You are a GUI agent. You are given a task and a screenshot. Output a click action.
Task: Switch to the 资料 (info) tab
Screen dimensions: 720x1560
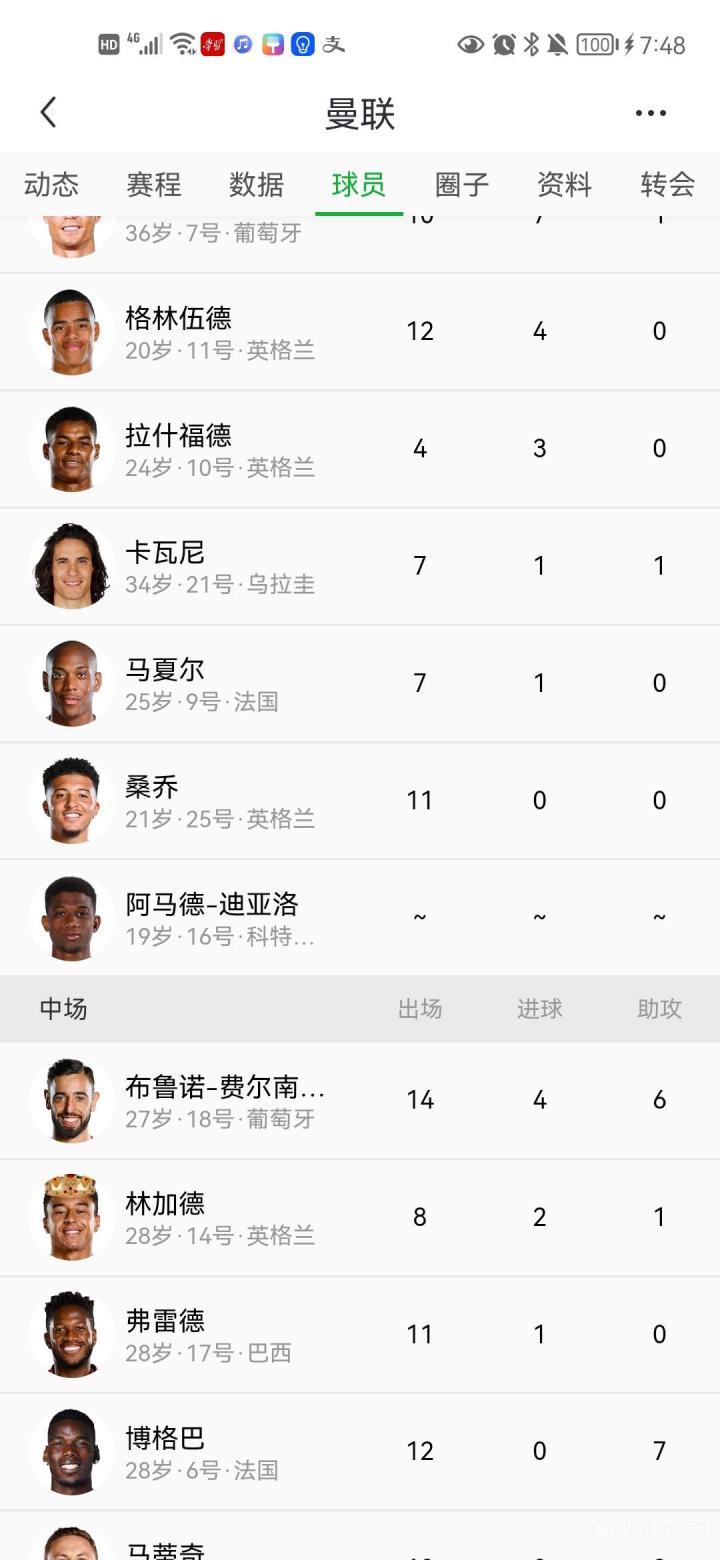564,185
